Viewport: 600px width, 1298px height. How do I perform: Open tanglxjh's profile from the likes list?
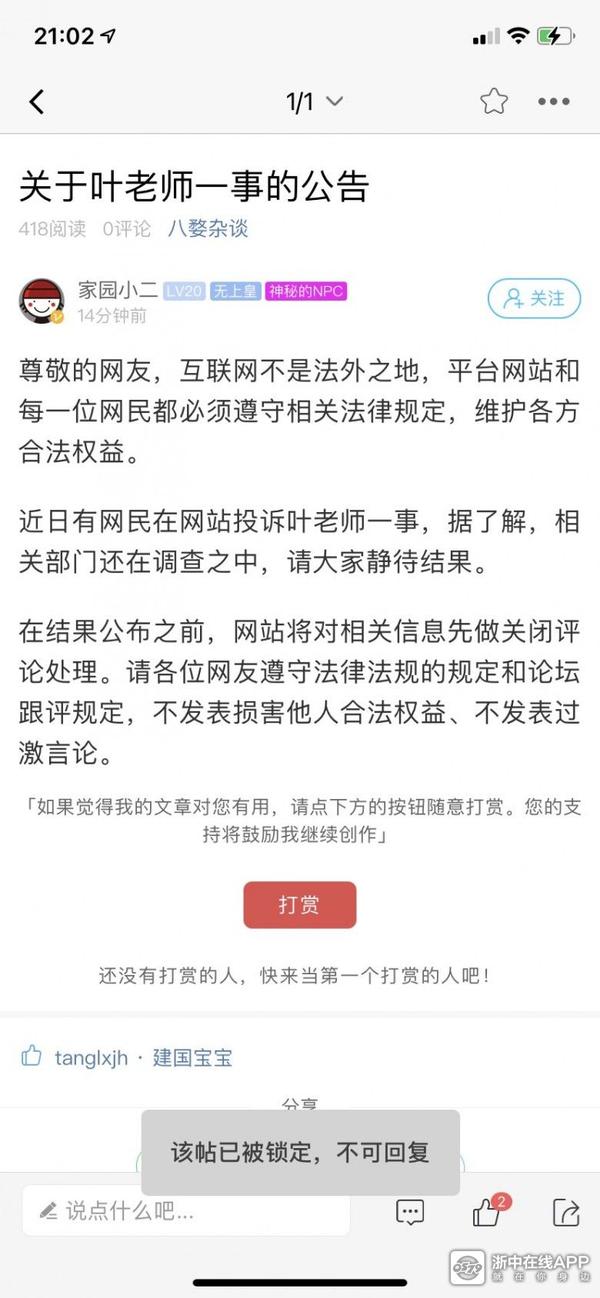(x=91, y=1058)
